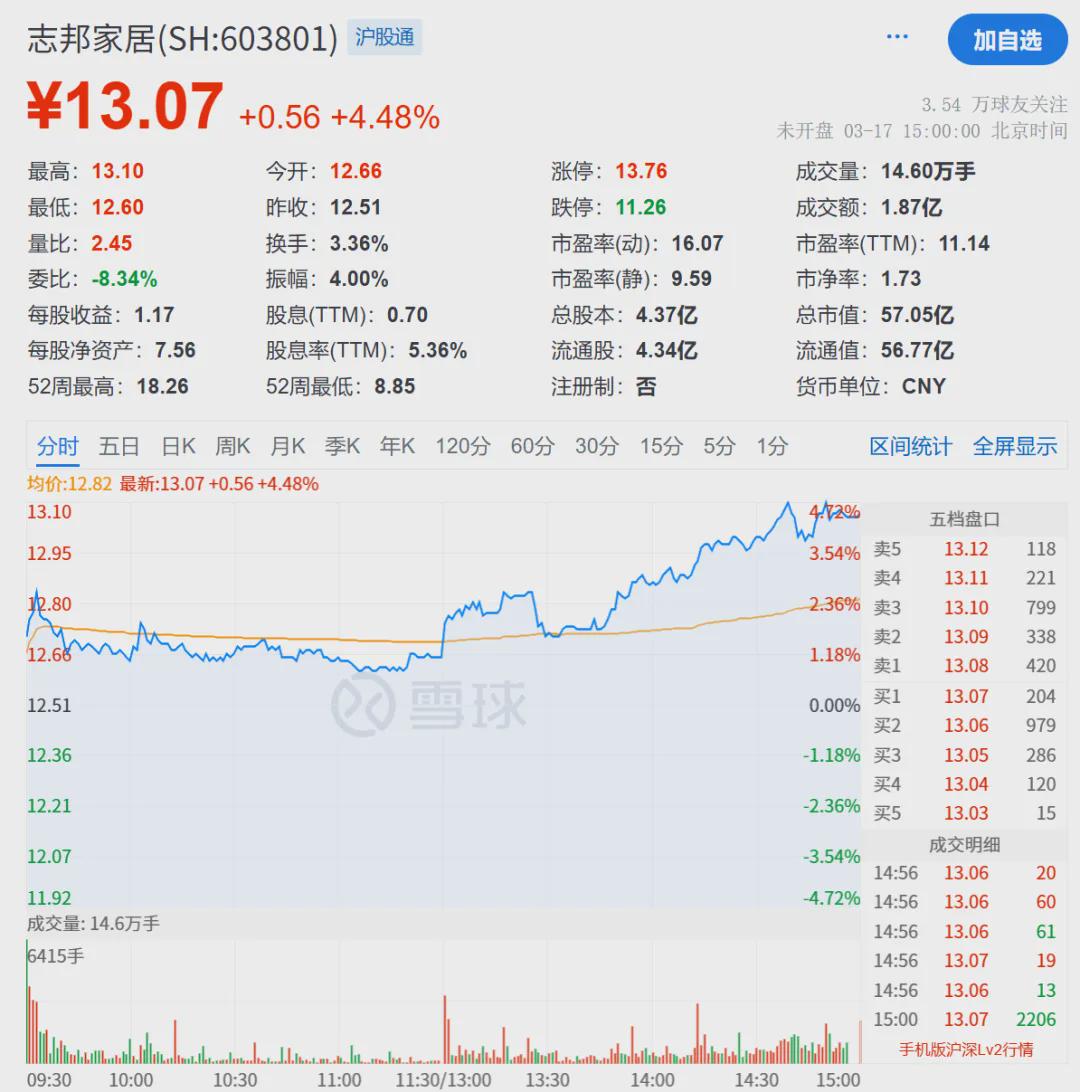This screenshot has width=1080, height=1092.
Task: Open the 季K chart tab
Action: pos(343,446)
